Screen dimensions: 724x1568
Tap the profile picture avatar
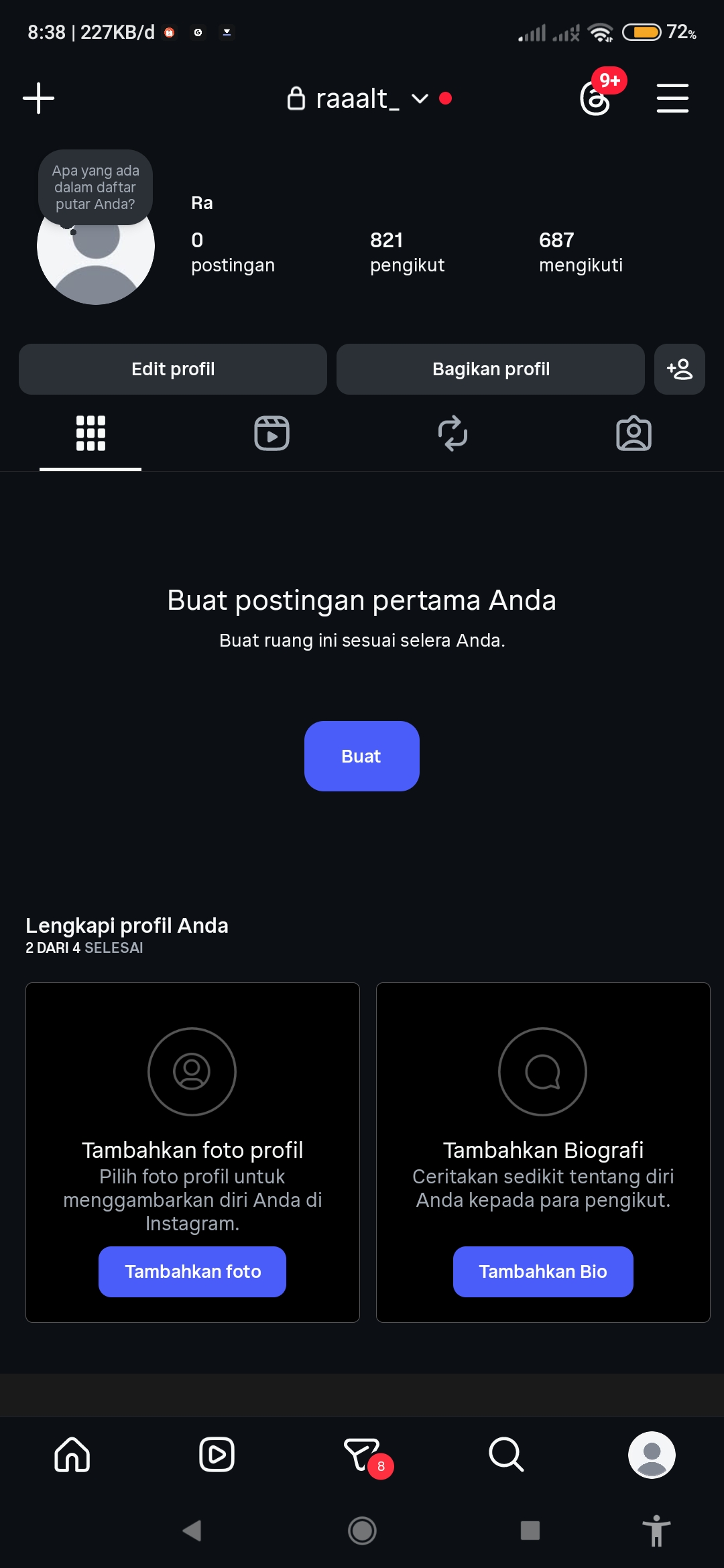96,255
